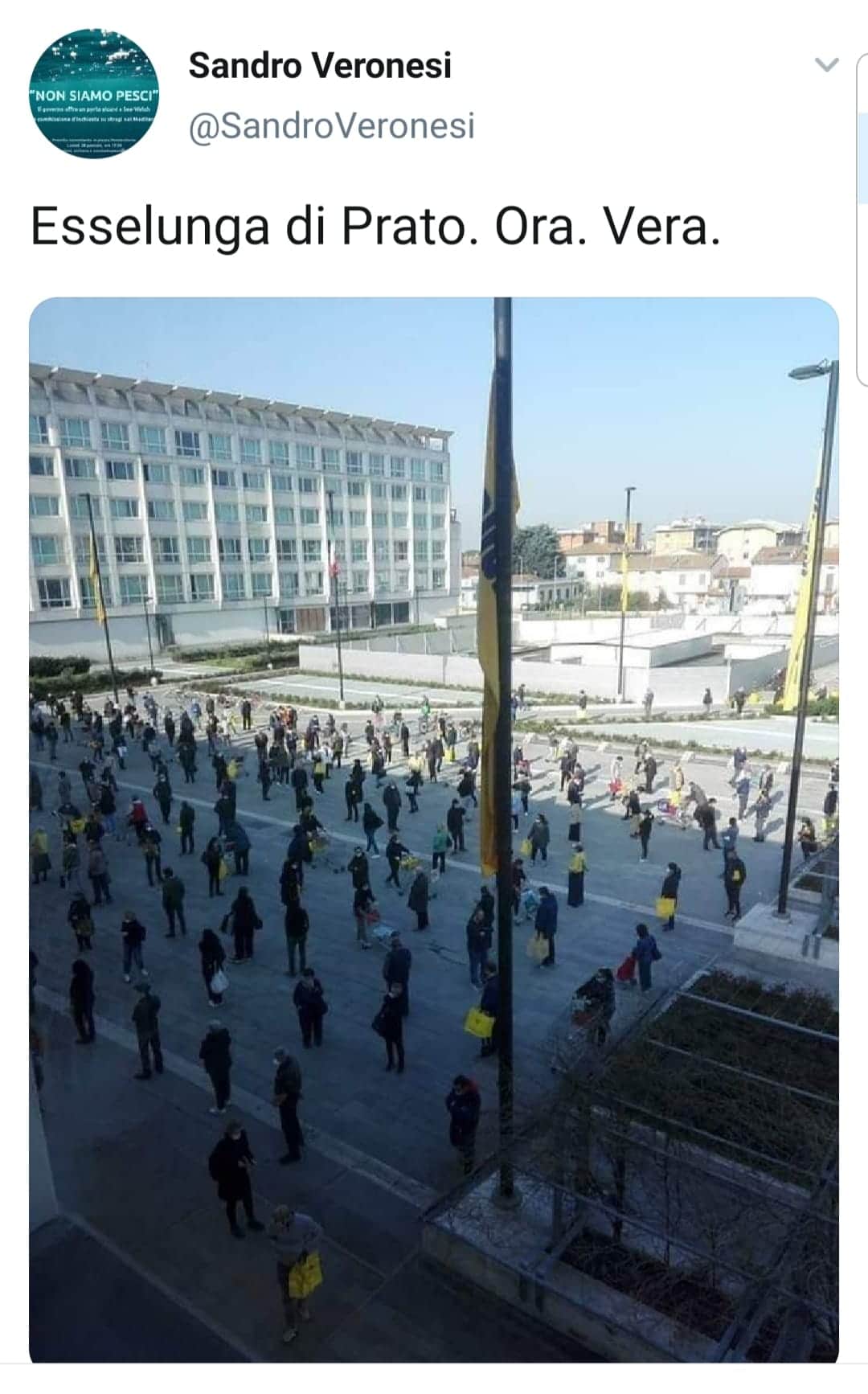Image resolution: width=868 pixels, height=1394 pixels.
Task: Open the tweet options dropdown chevron
Action: 826,65
